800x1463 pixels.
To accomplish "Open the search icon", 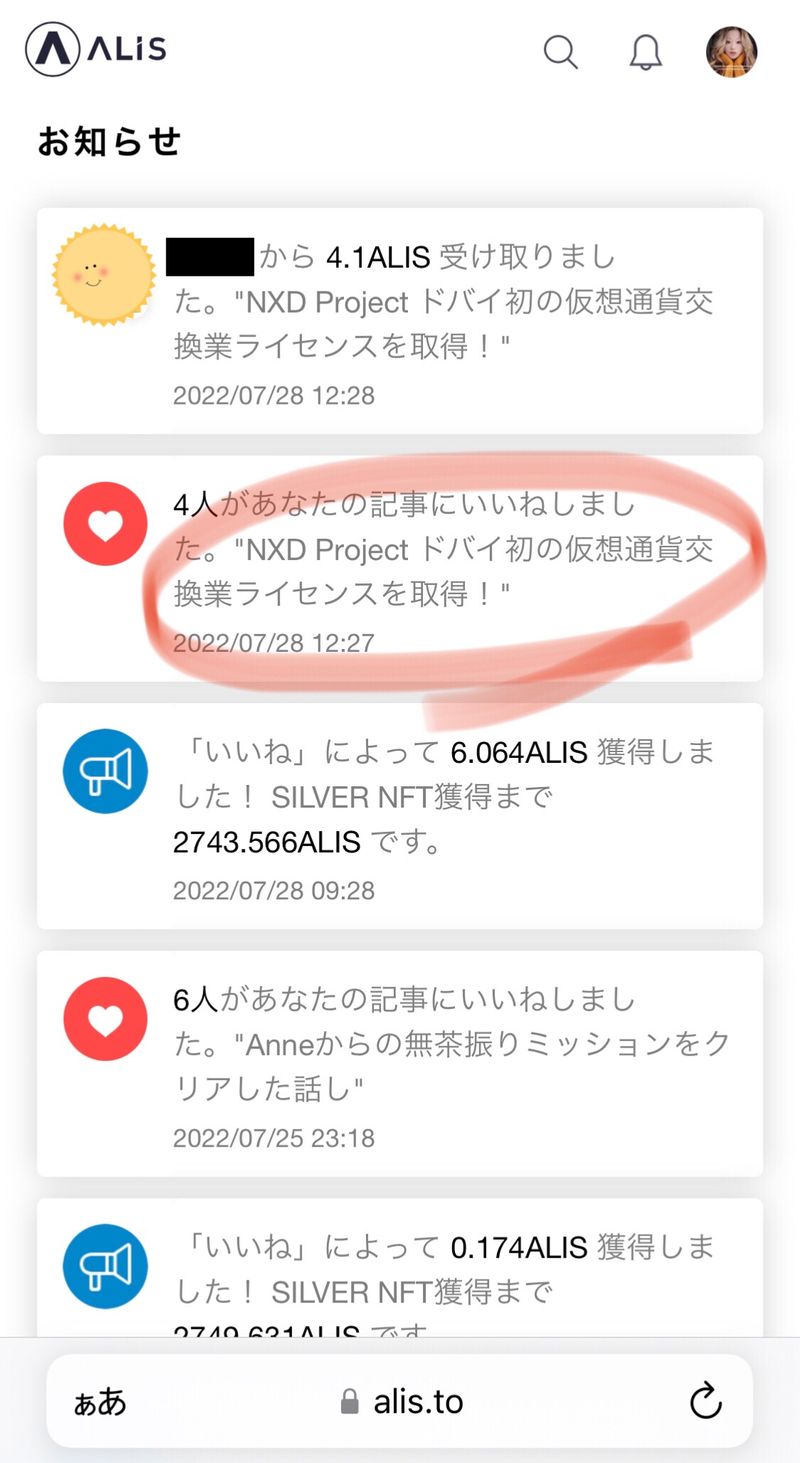I will pyautogui.click(x=560, y=52).
